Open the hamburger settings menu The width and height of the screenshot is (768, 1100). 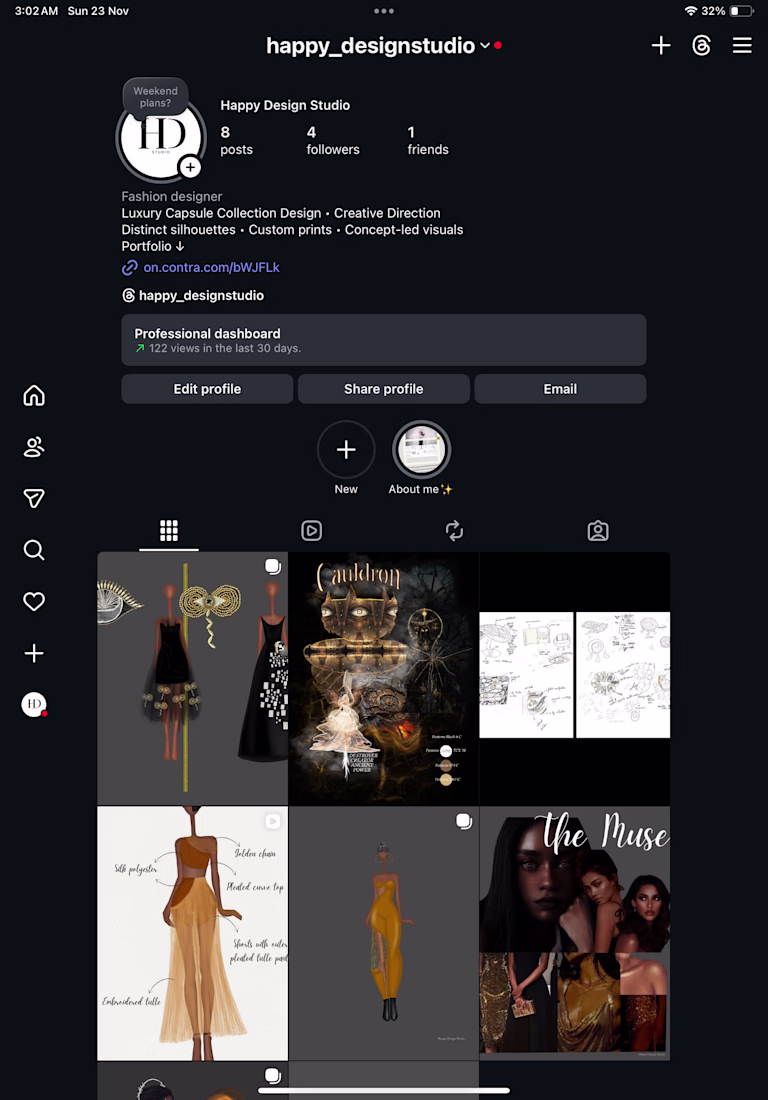coord(741,45)
